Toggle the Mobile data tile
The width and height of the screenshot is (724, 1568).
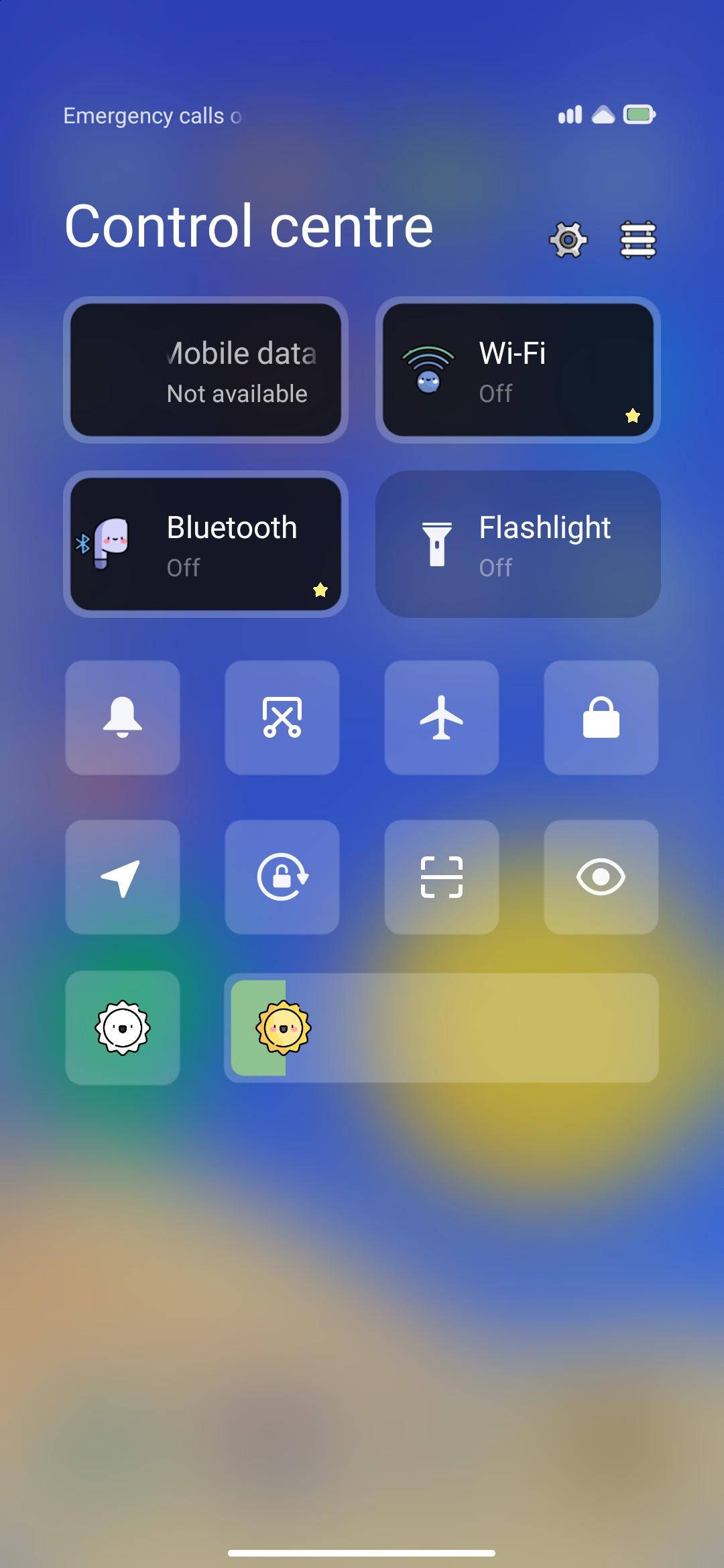[x=206, y=370]
